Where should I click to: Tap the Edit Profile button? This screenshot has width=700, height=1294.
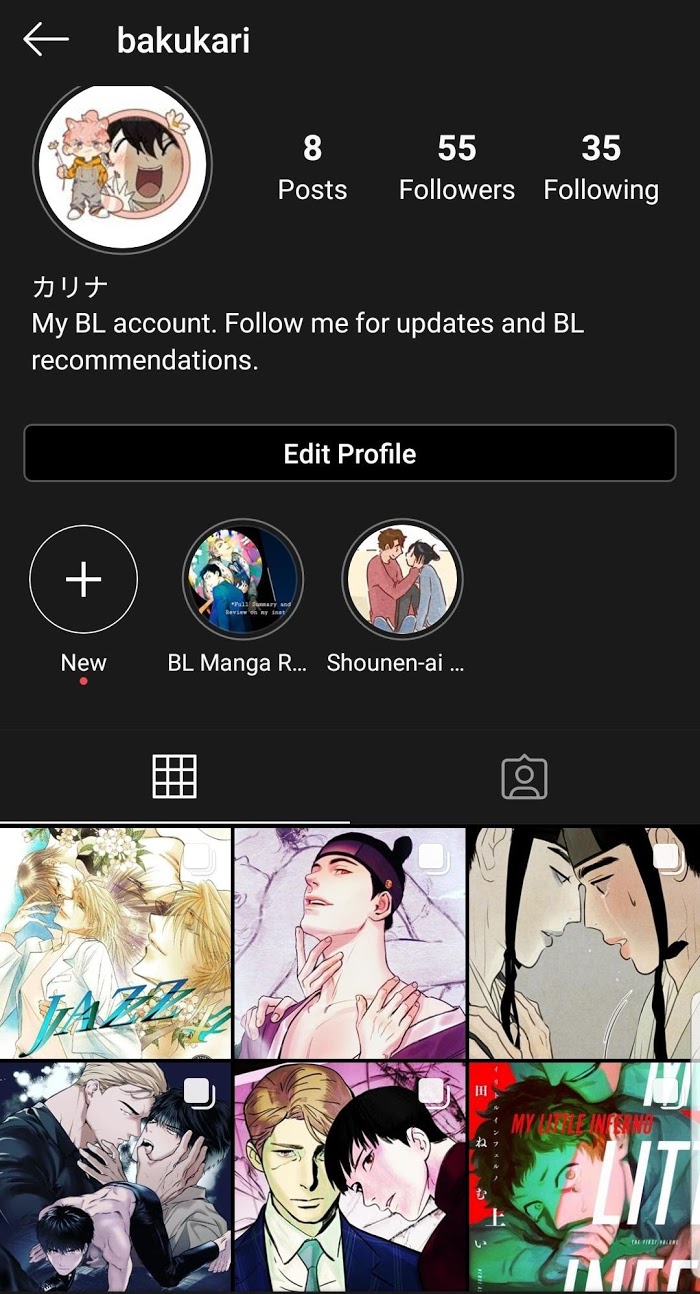pos(350,453)
